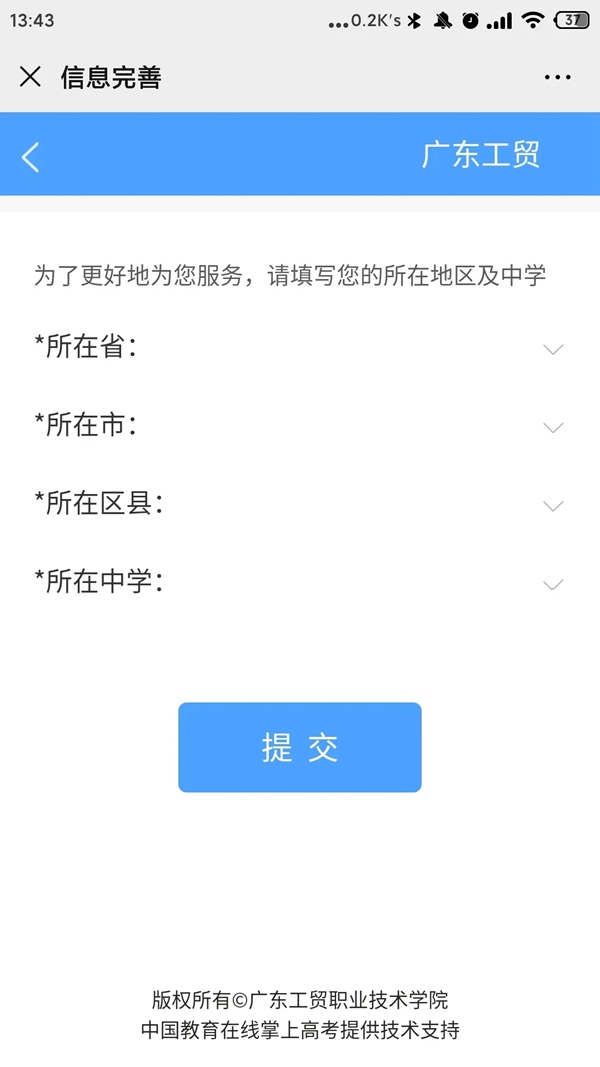The image size is (600, 1067).
Task: Expand the 所在省 province dropdown
Action: 552,349
